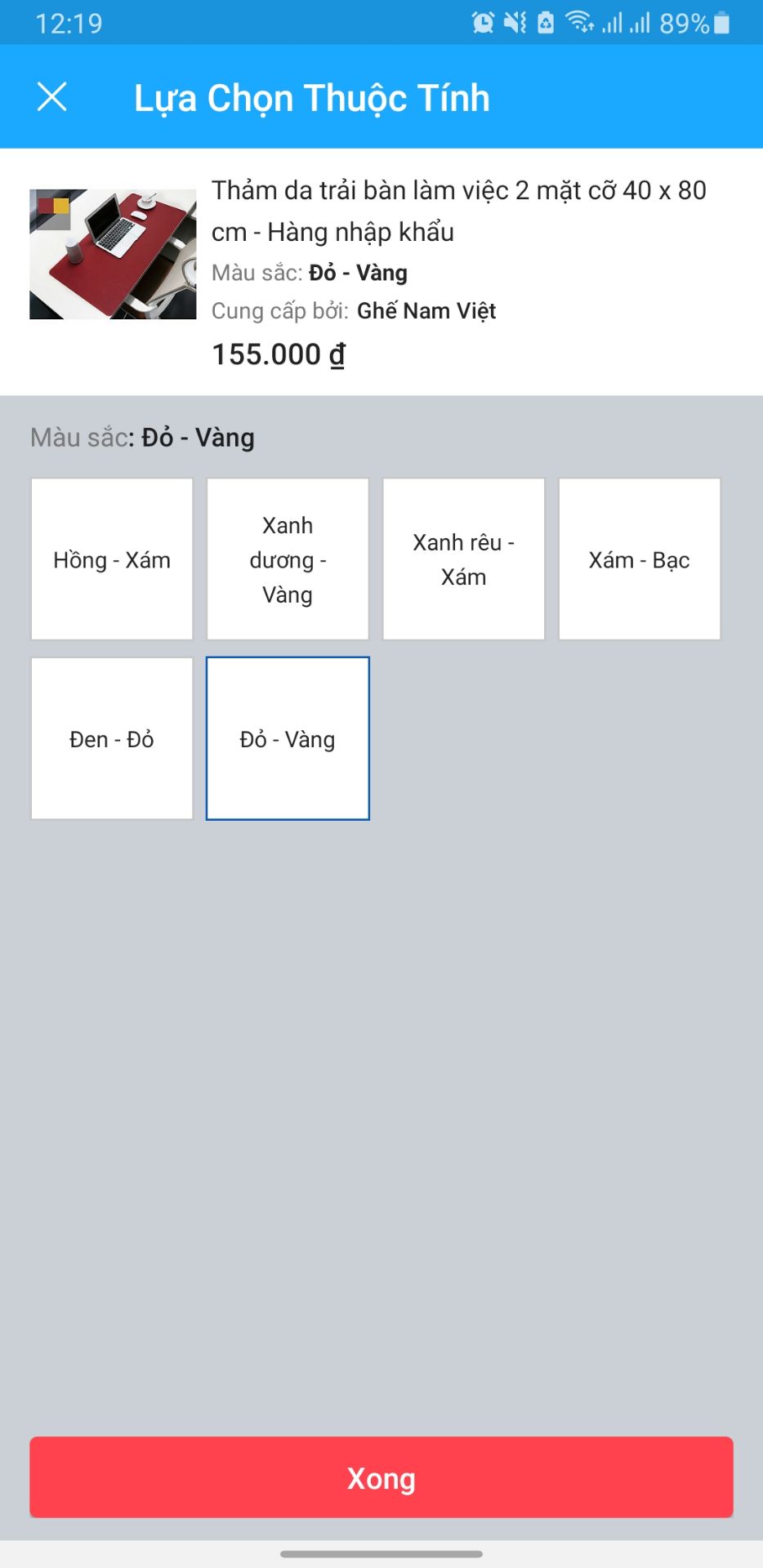Close the Lựa Chọn Thuộc Tính sheet
Viewport: 763px width, 1568px height.
click(x=53, y=96)
